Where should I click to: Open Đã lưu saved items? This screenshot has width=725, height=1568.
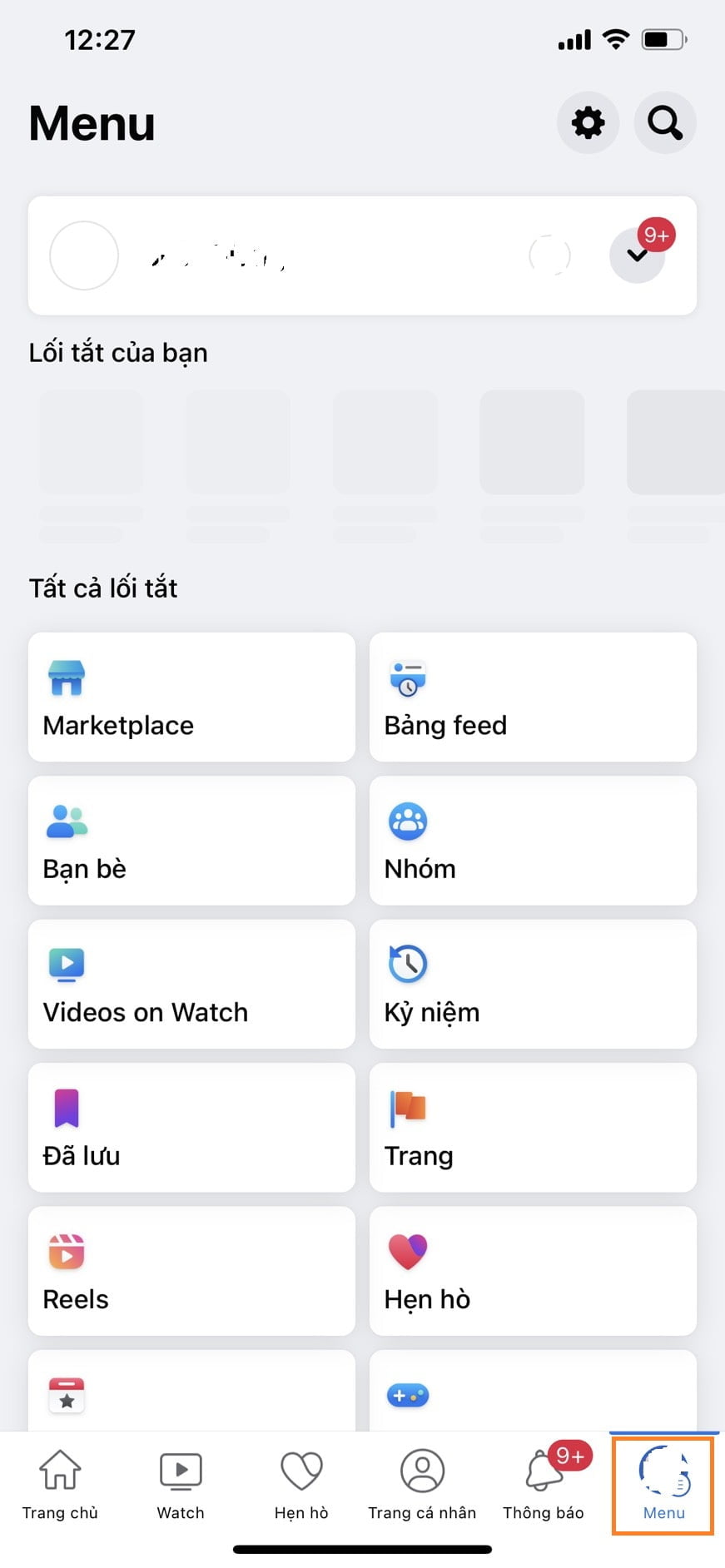191,1128
